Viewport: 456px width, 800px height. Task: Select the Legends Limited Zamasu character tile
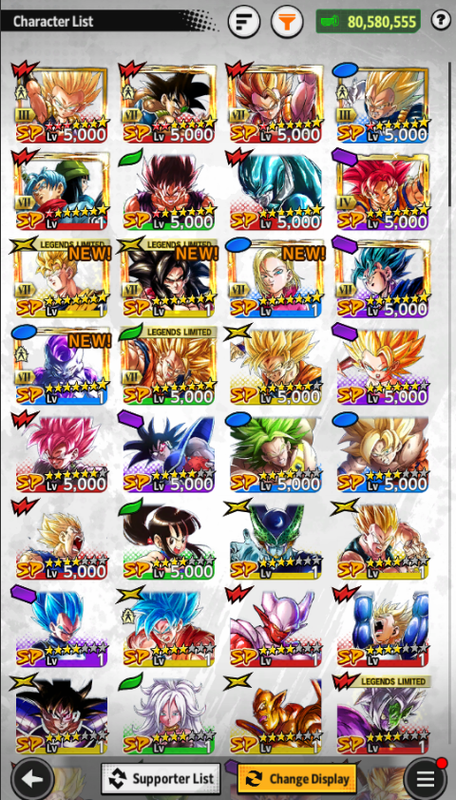383,716
